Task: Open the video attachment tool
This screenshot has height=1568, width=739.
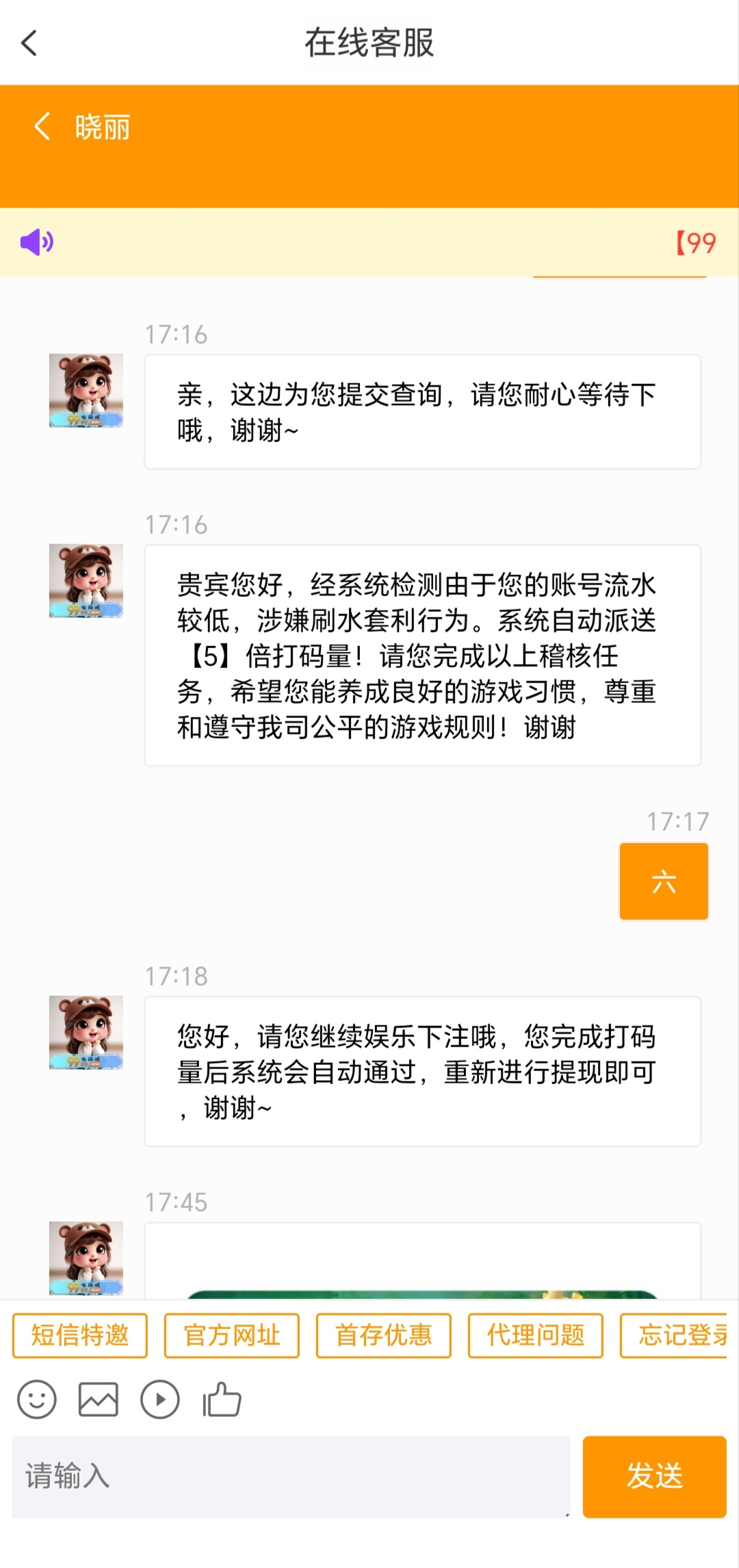Action: (x=159, y=1399)
